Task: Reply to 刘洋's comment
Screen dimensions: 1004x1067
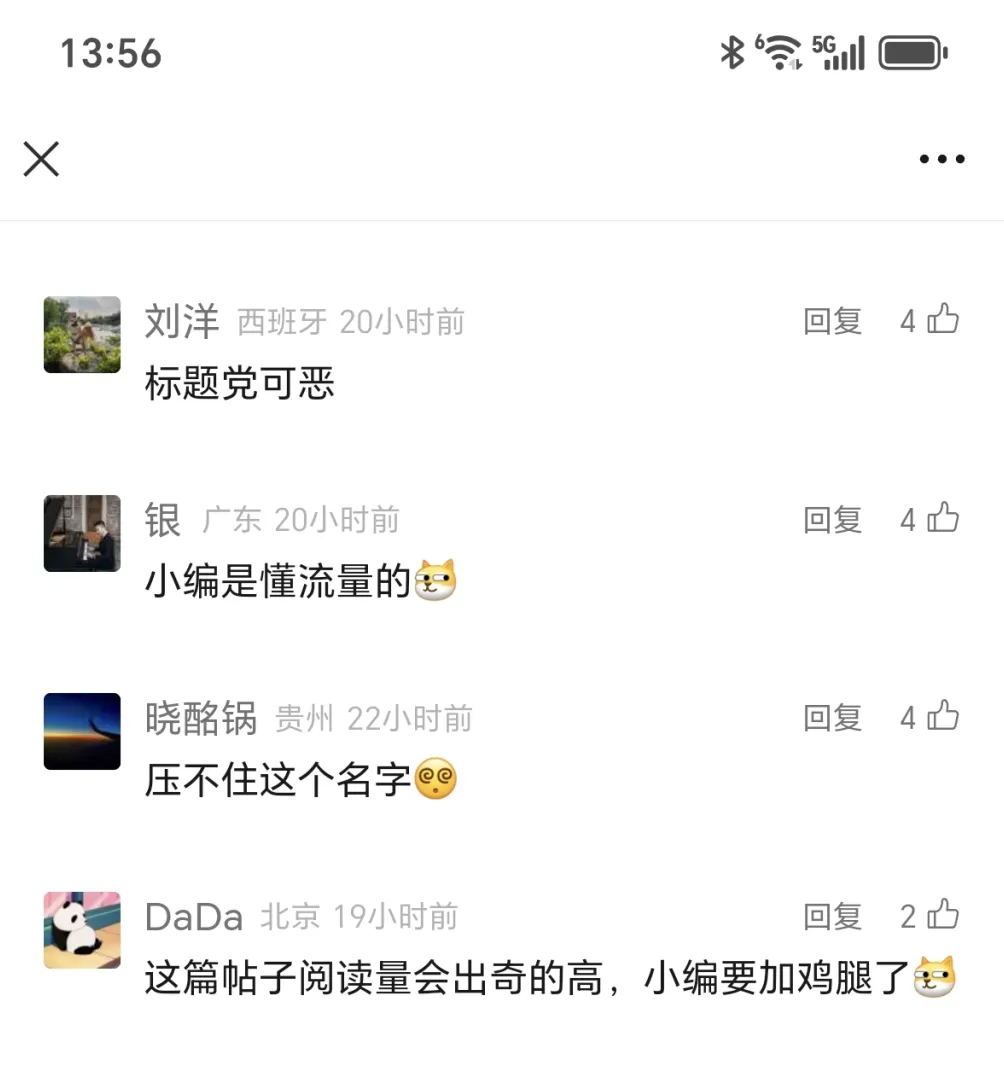Action: point(833,321)
